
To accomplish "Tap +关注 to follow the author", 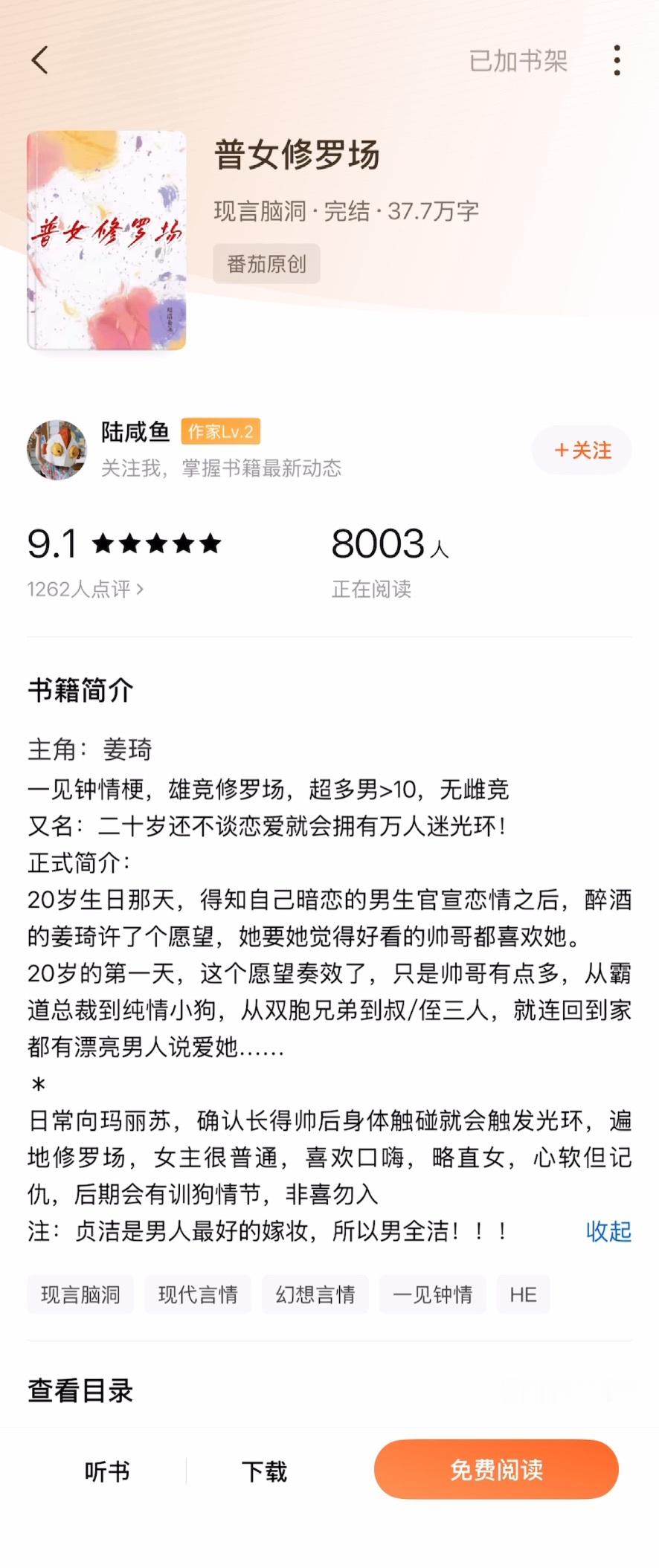I will 581,449.
